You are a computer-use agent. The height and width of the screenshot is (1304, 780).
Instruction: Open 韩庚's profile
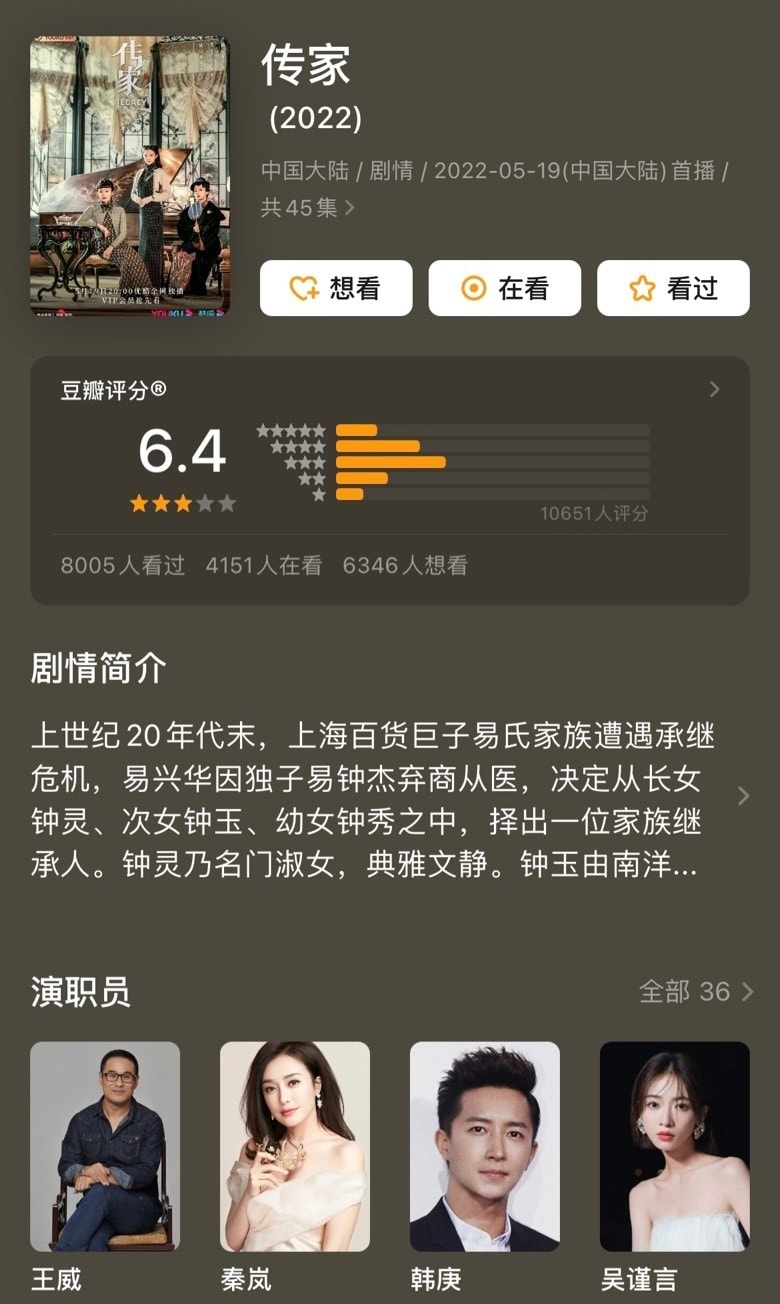coord(485,1146)
